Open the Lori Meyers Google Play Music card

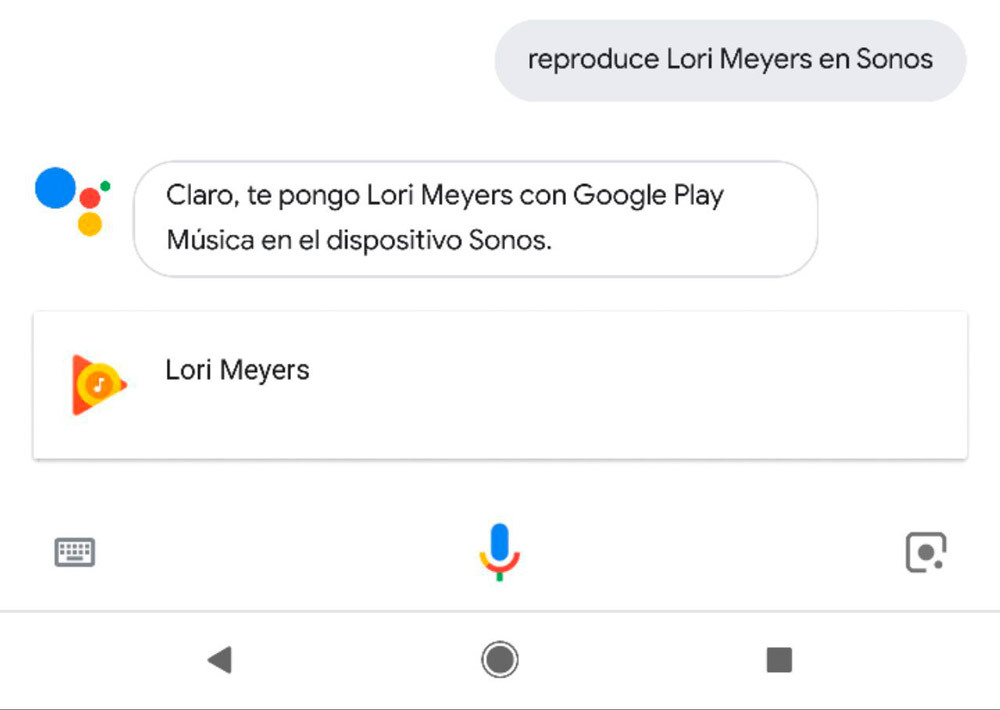(500, 386)
